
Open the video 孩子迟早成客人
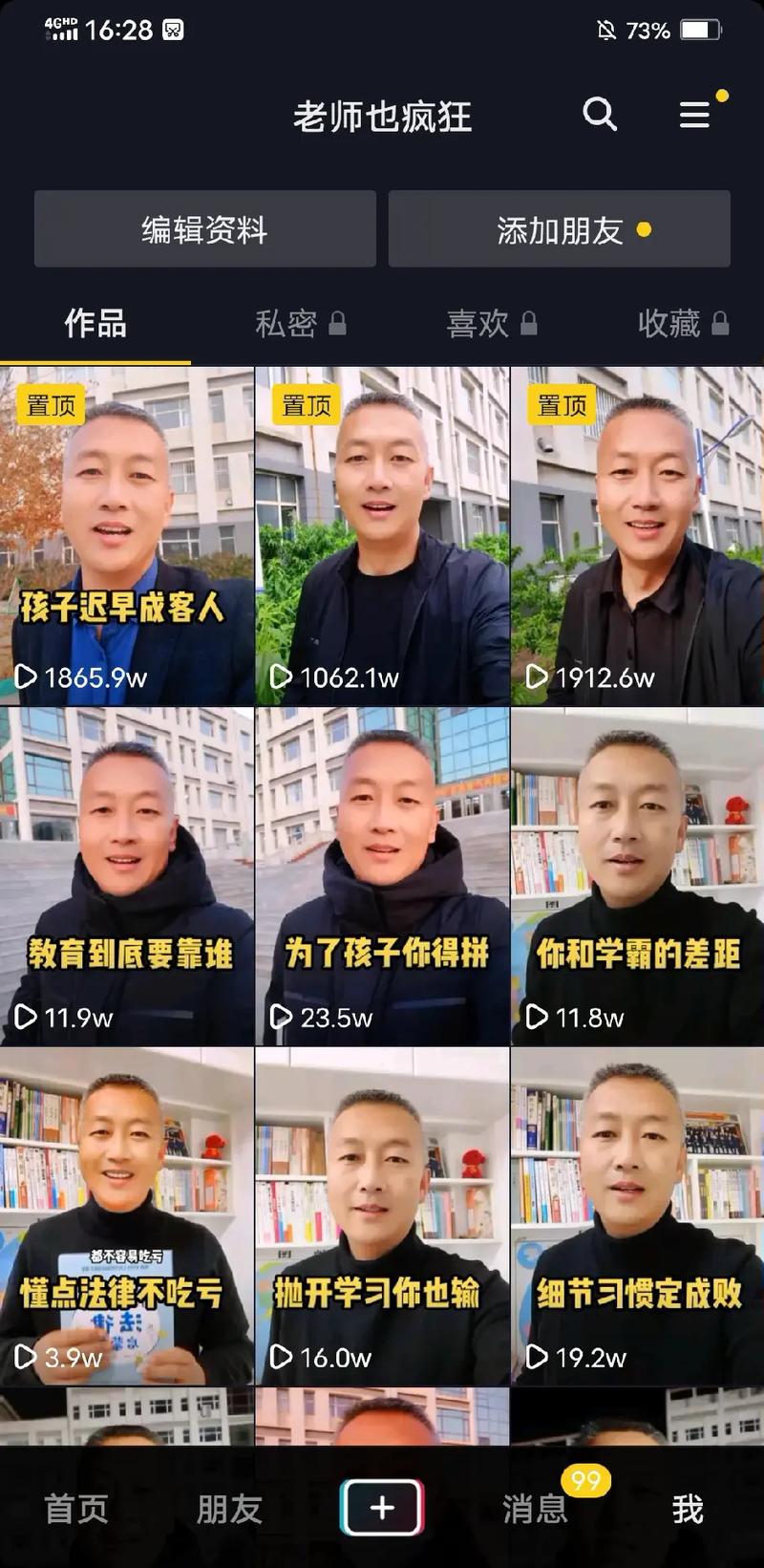click(x=127, y=536)
